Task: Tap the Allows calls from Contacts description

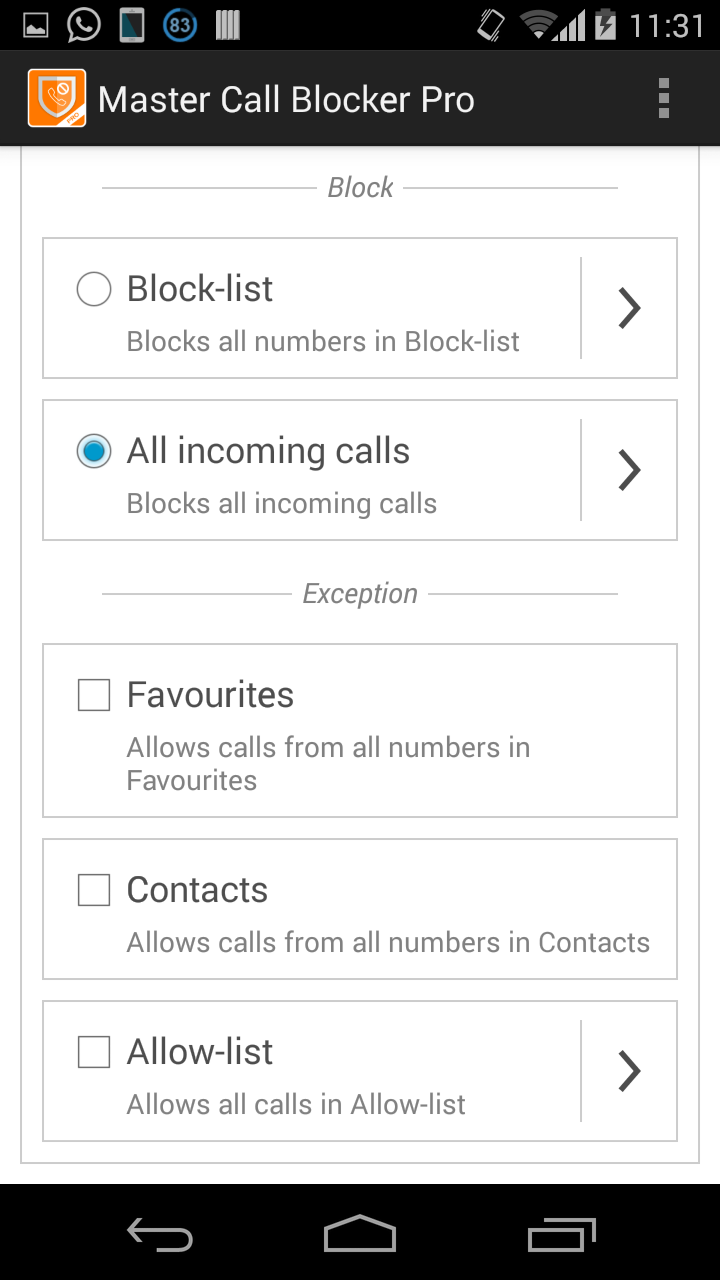Action: 388,941
